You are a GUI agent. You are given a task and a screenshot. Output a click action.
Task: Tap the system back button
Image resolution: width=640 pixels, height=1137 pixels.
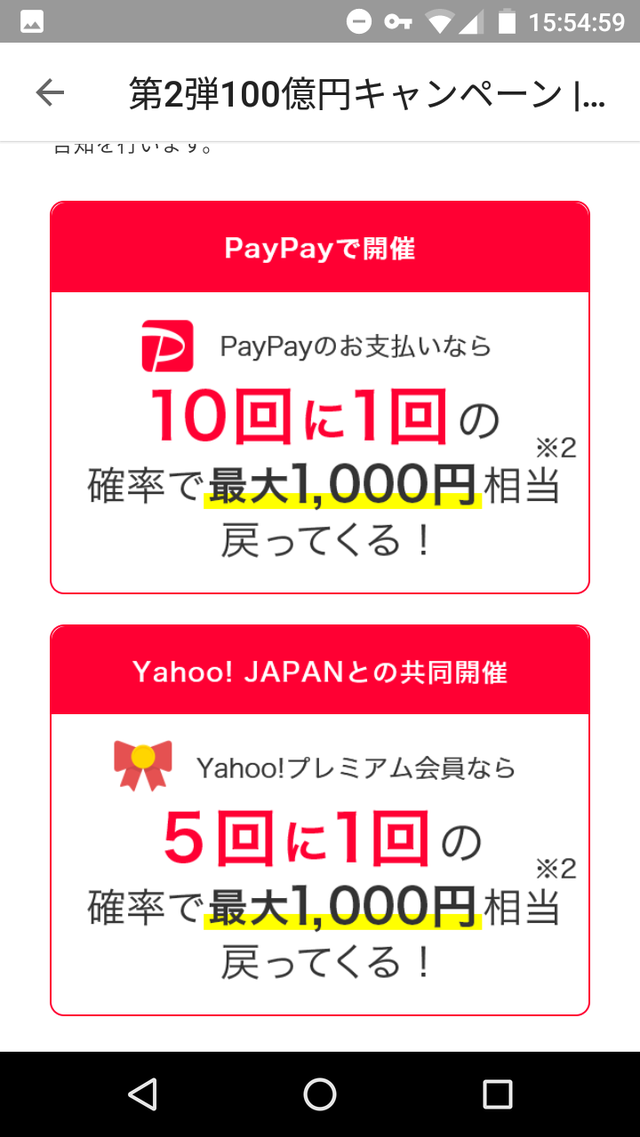point(142,1093)
